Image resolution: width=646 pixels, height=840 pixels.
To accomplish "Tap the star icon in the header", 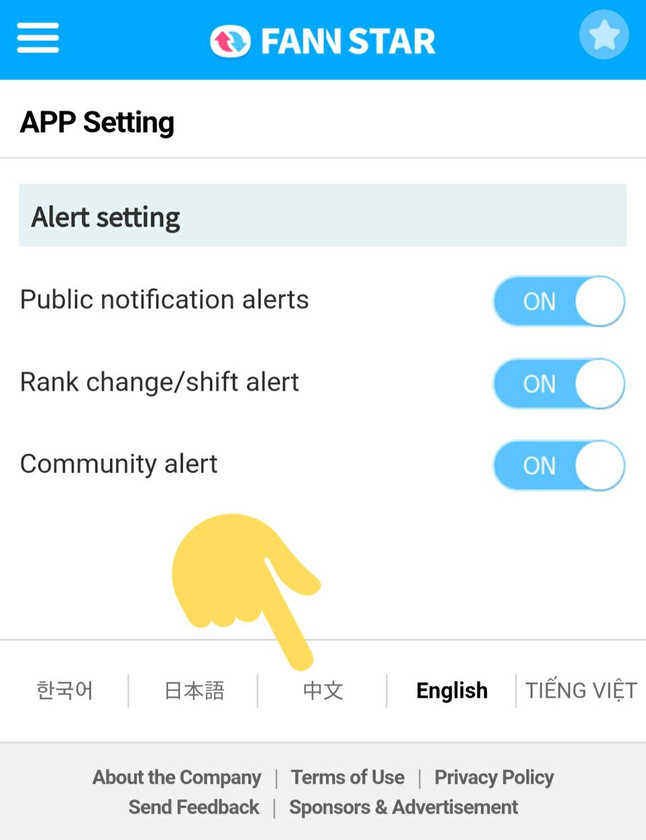I will (x=603, y=36).
